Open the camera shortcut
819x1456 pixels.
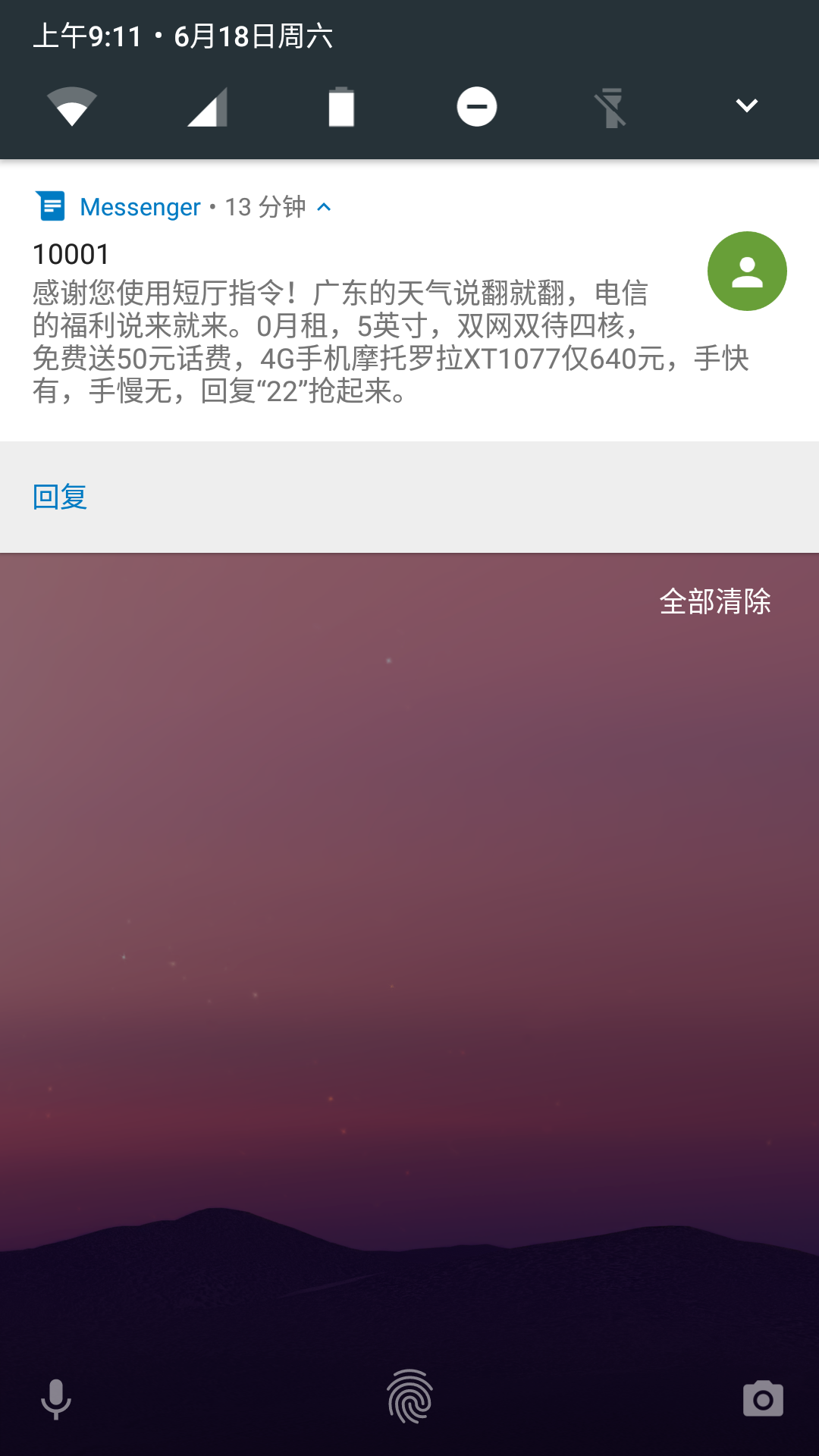coord(763,1399)
